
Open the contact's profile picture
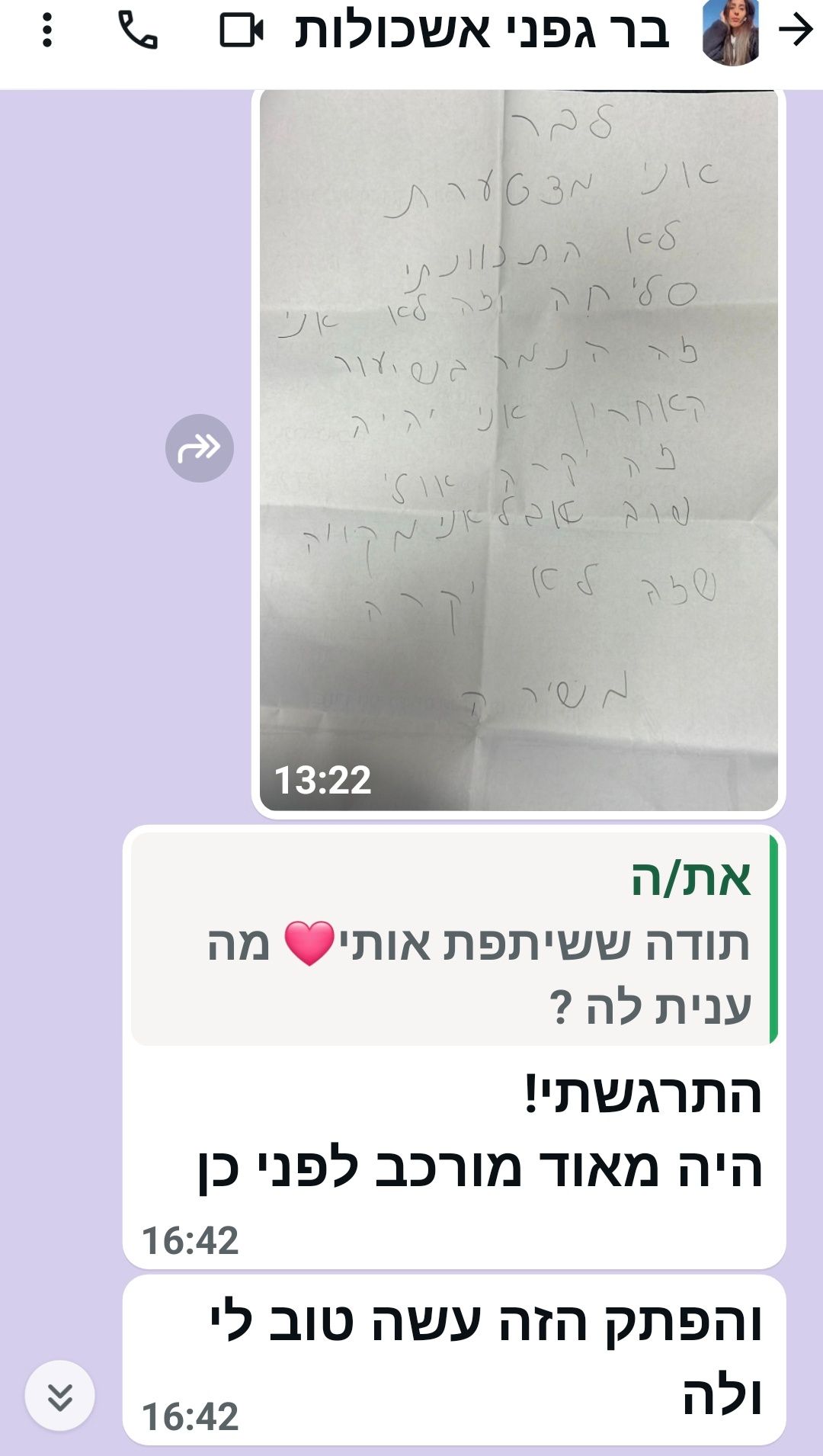(x=731, y=34)
